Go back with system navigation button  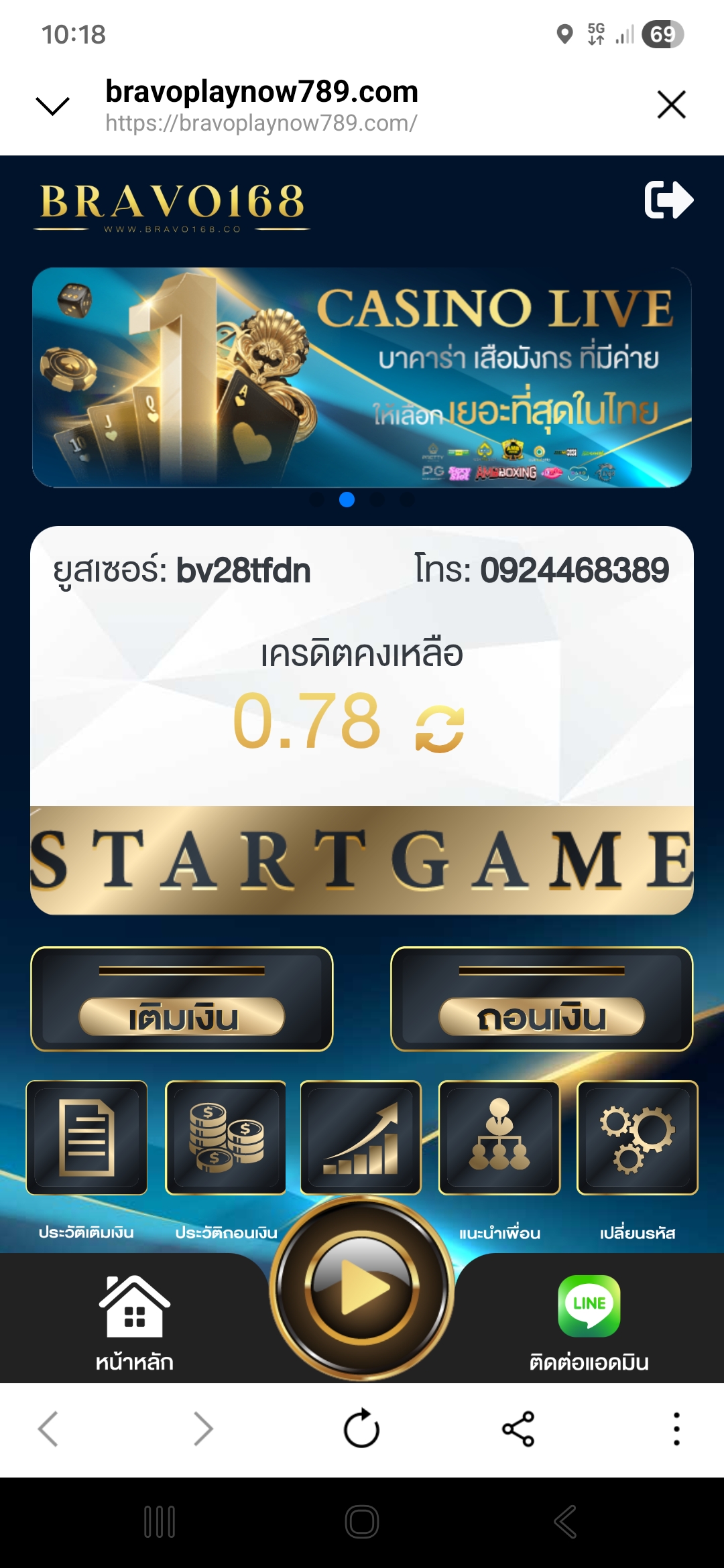pyautogui.click(x=564, y=1521)
